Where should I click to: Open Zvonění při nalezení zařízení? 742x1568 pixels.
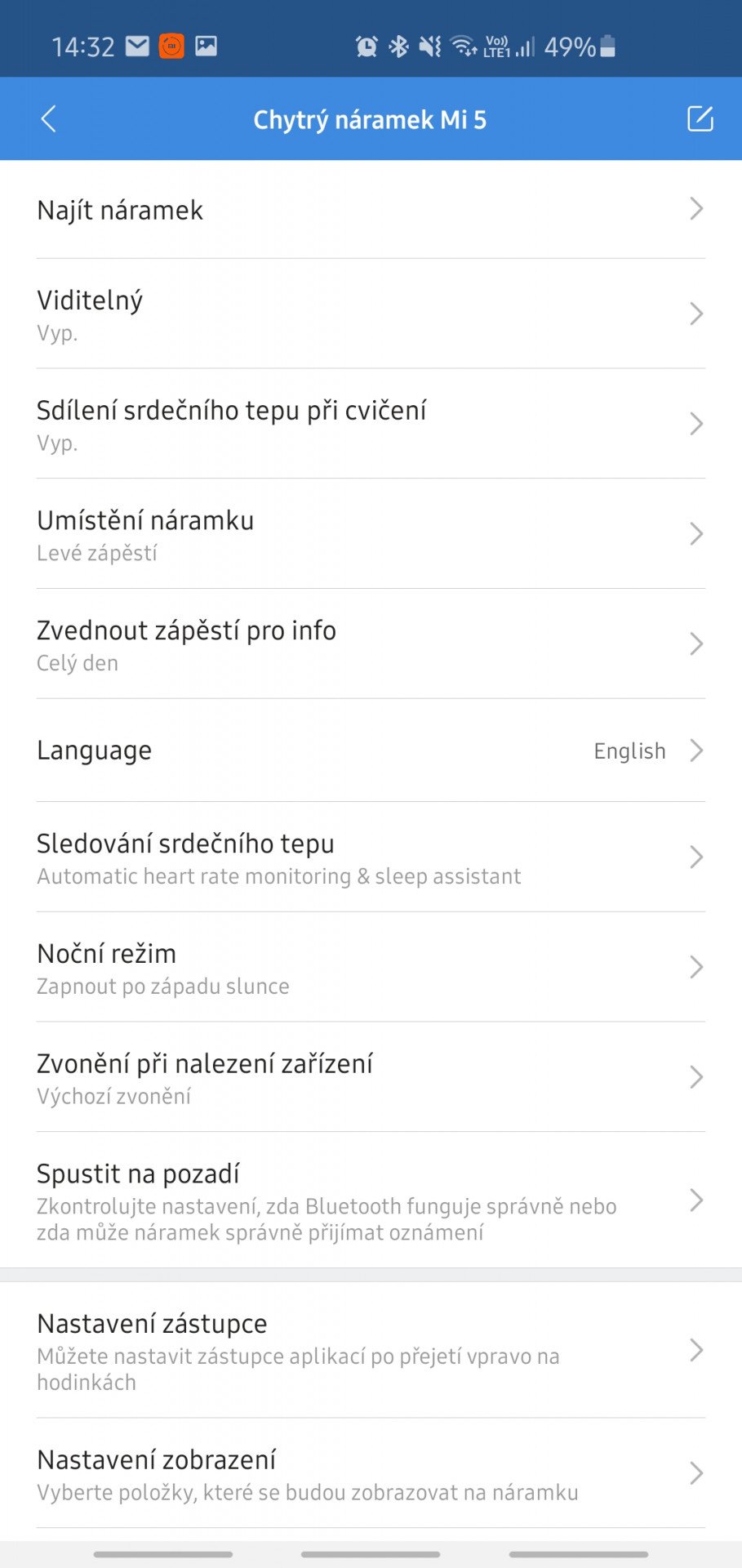371,1077
